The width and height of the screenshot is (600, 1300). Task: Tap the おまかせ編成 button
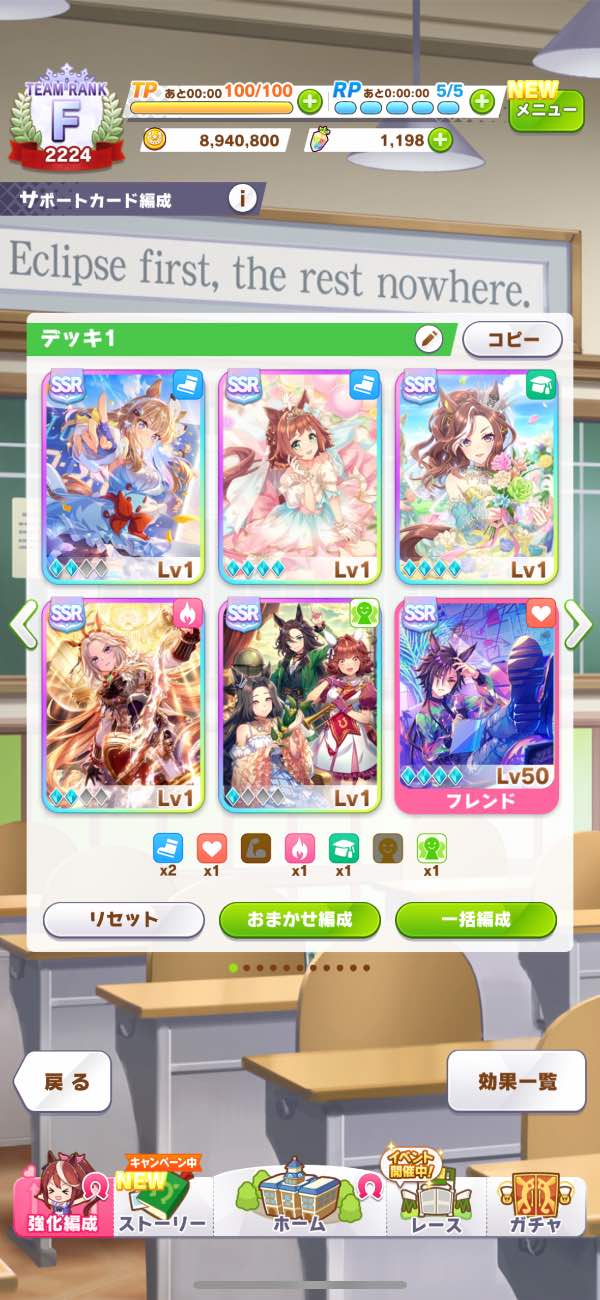point(300,919)
